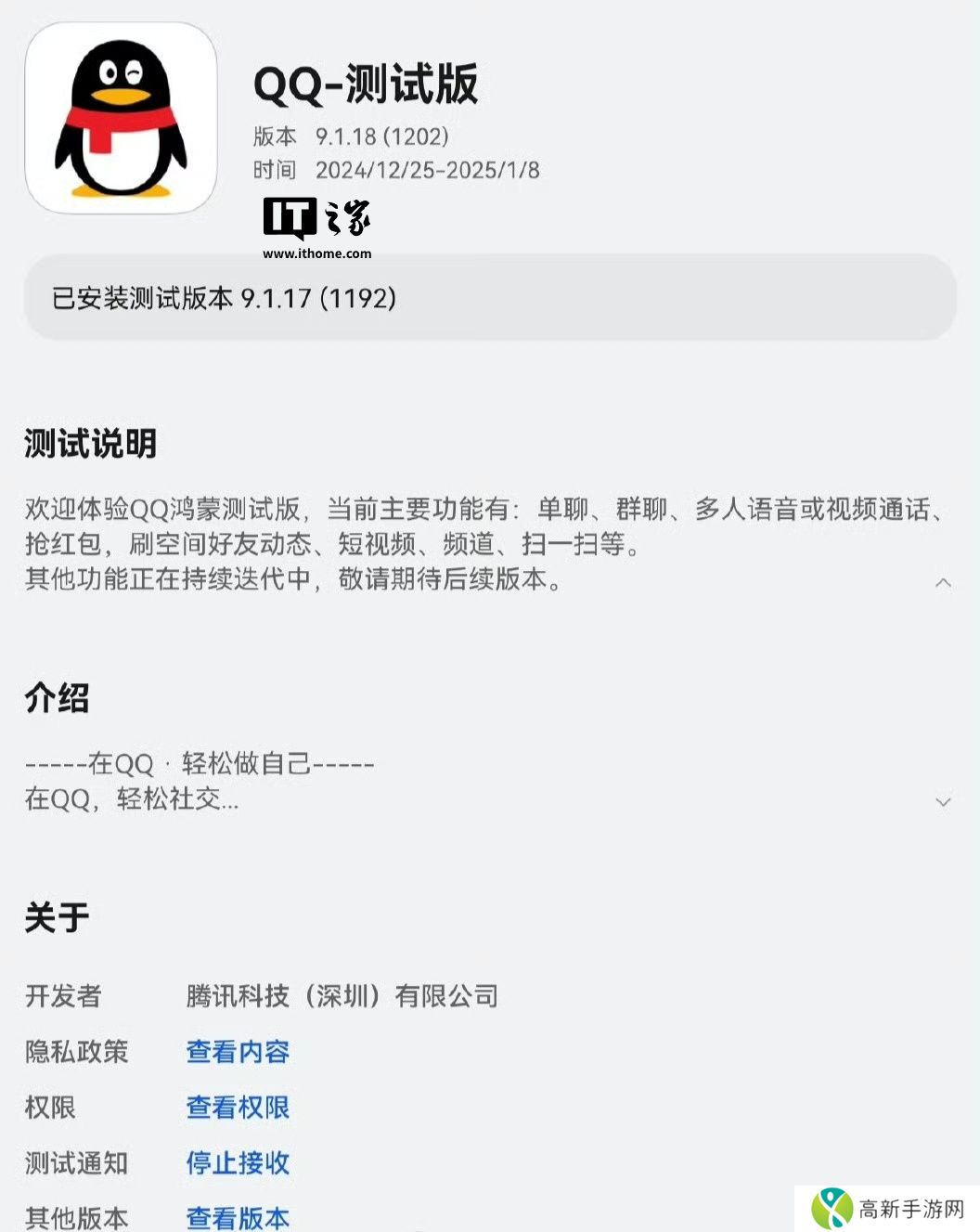980x1232 pixels.
Task: Open 查看内容 for the privacy policy
Action: 238,1052
